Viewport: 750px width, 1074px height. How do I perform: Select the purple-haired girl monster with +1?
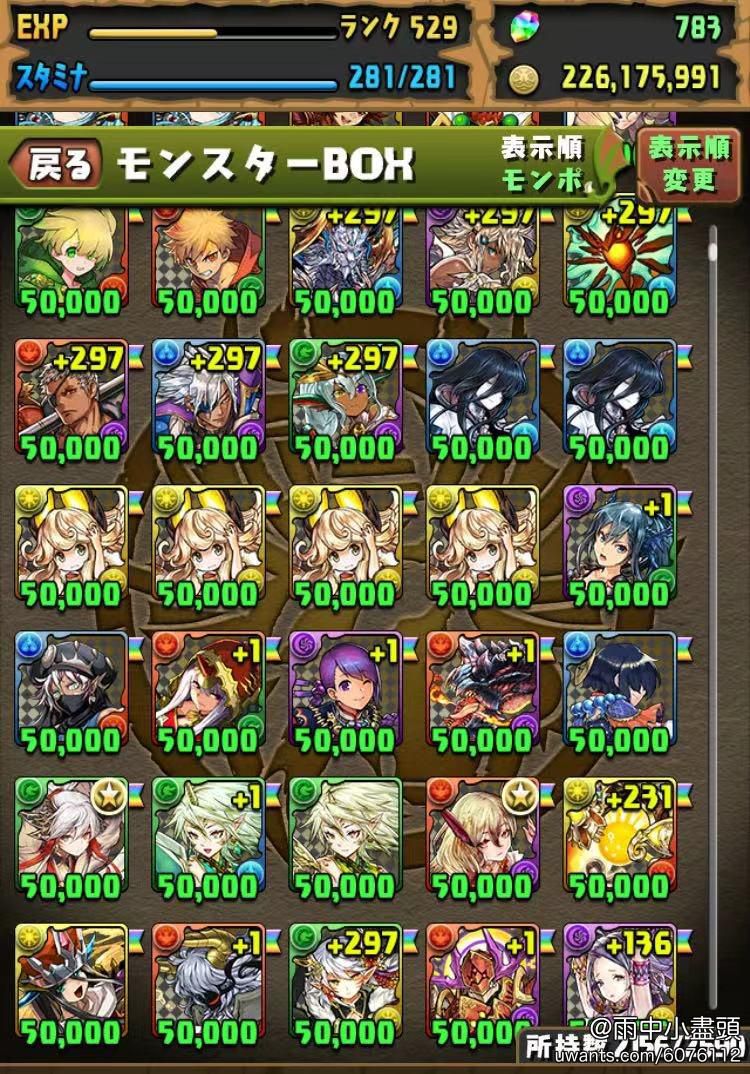click(345, 690)
